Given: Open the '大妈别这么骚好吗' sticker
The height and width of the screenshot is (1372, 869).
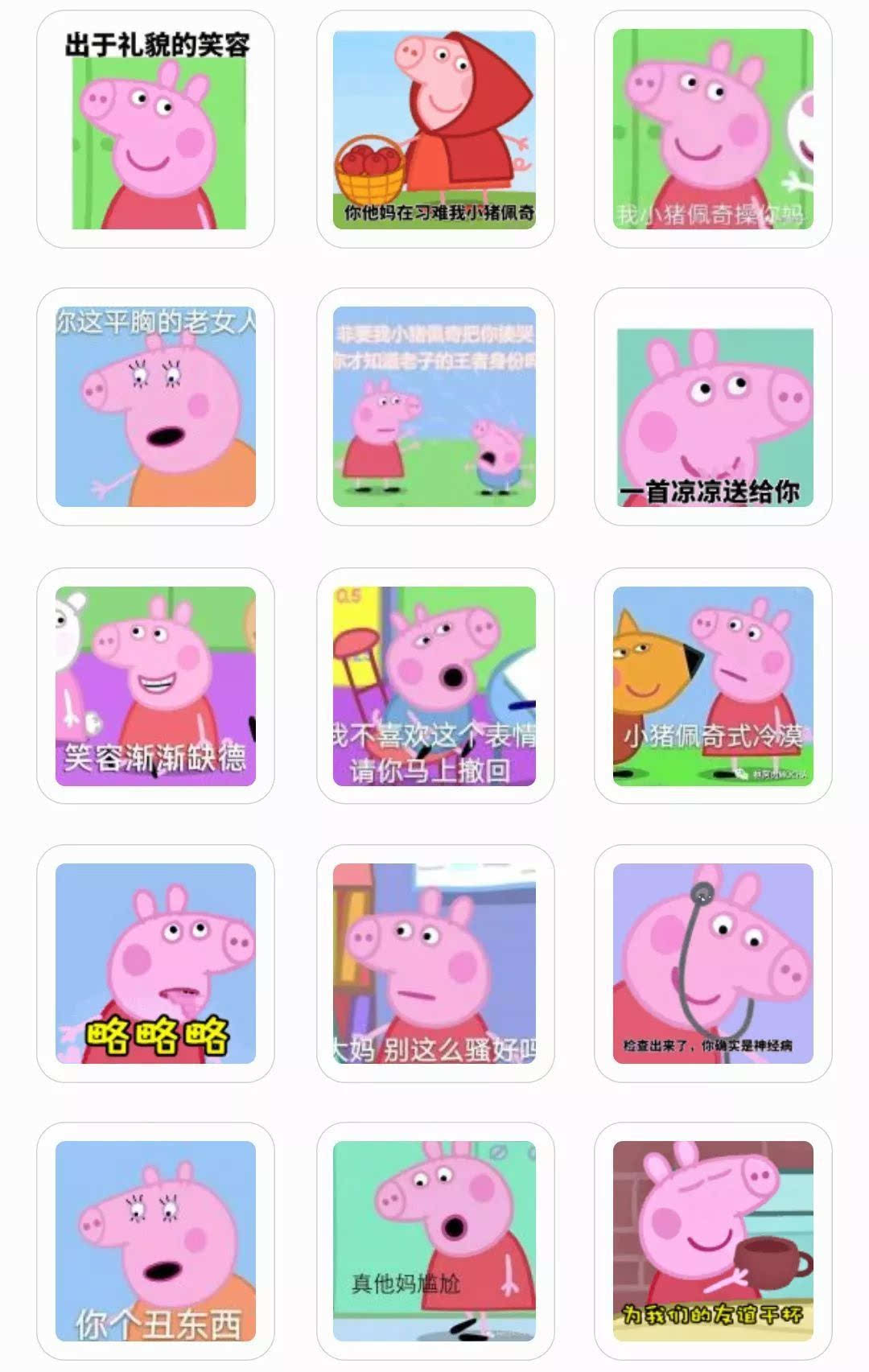Looking at the screenshot, I should pyautogui.click(x=434, y=963).
